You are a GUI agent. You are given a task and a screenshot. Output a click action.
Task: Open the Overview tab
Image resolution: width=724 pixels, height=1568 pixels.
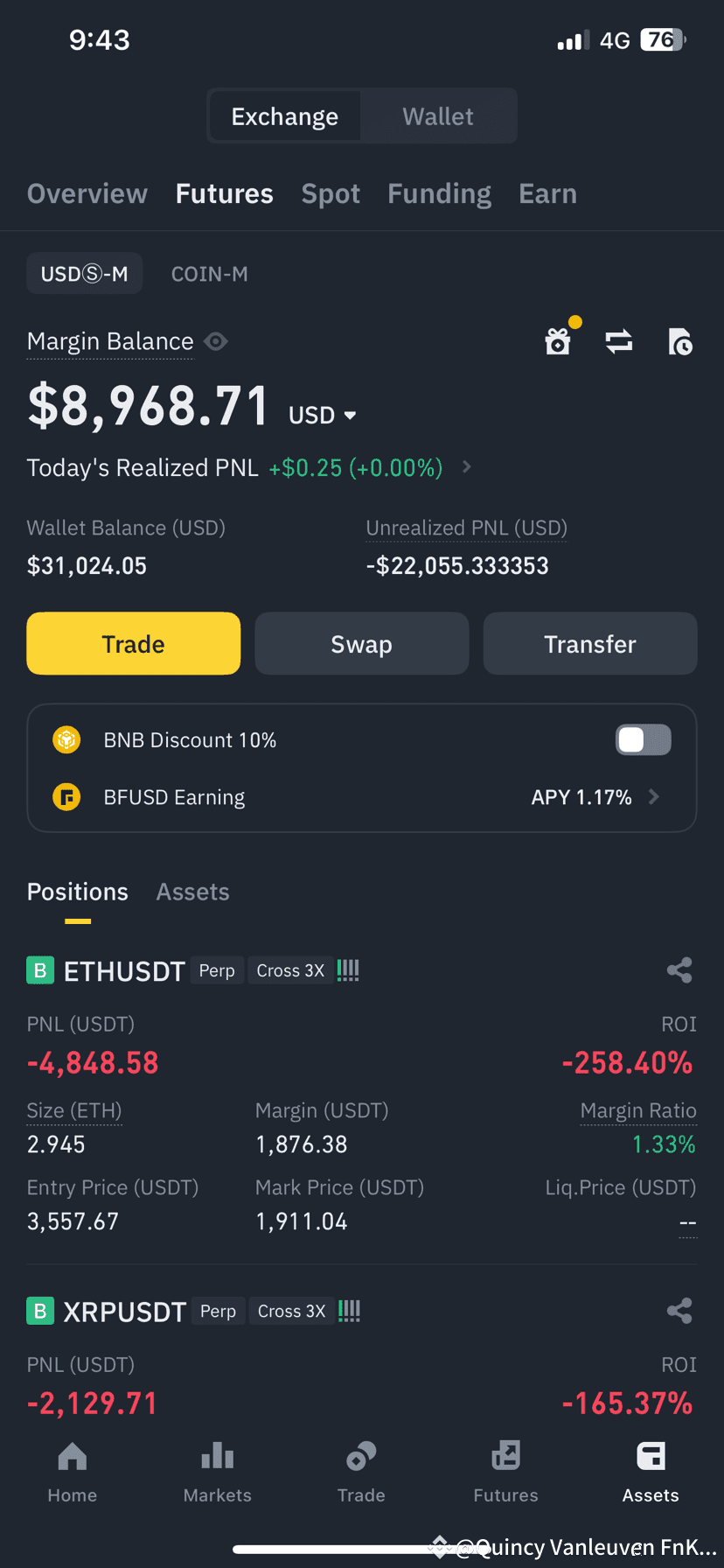pyautogui.click(x=87, y=193)
